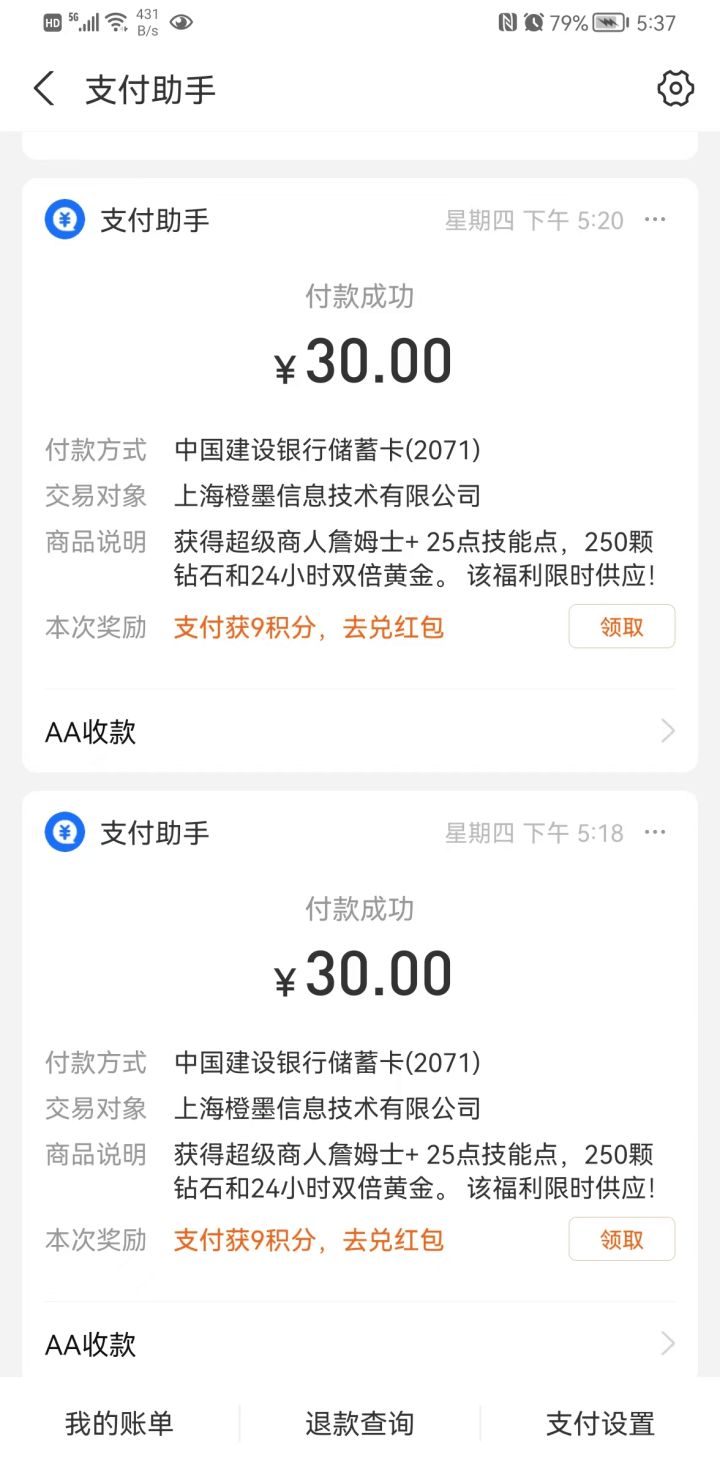
Task: Claim 领取 reward on the 5:18 payment
Action: (x=621, y=1240)
